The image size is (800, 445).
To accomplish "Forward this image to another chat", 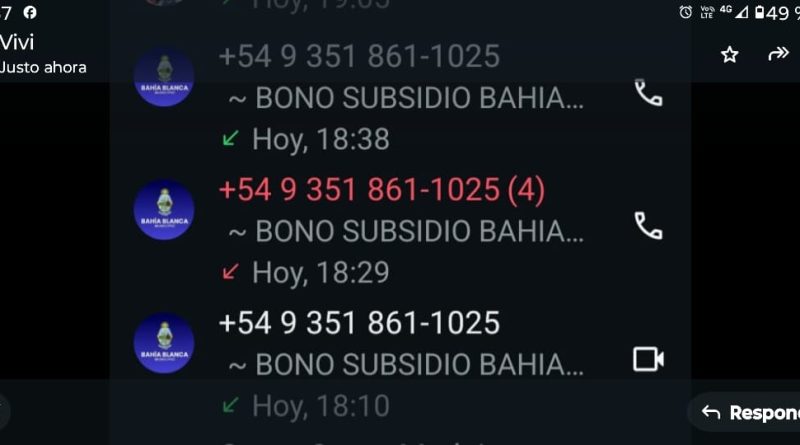I will [x=778, y=54].
